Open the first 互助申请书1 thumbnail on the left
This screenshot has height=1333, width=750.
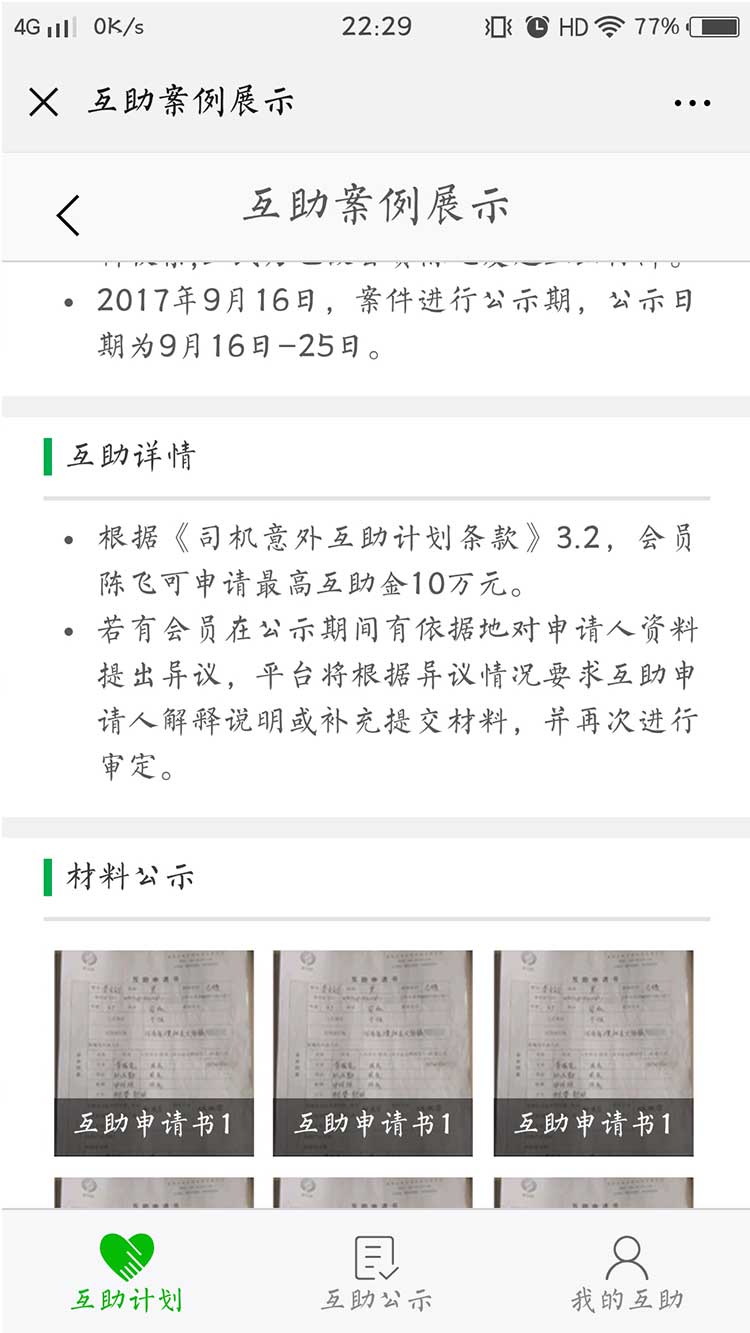click(154, 1052)
